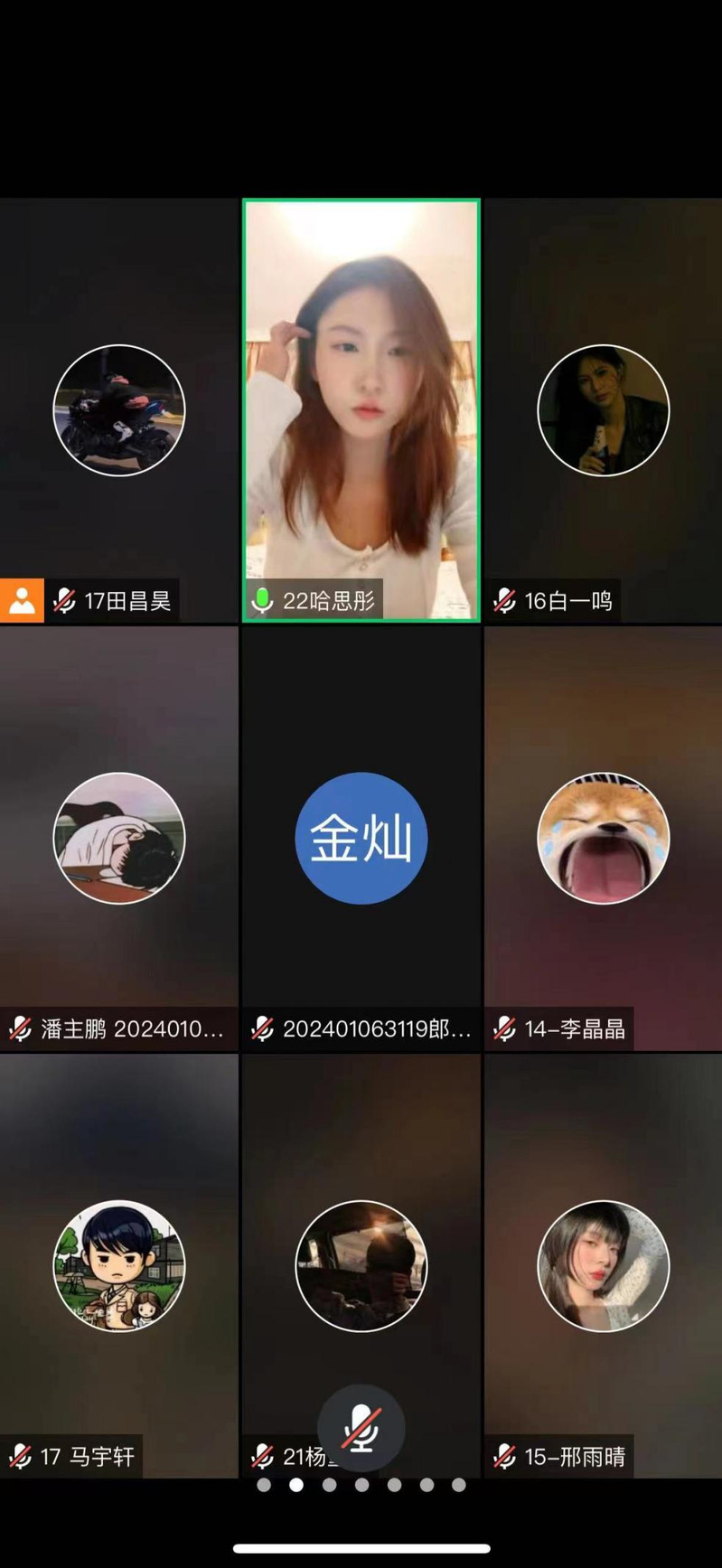Open the 潘主鹏 participant tile
This screenshot has width=722, height=1568.
(x=118, y=838)
